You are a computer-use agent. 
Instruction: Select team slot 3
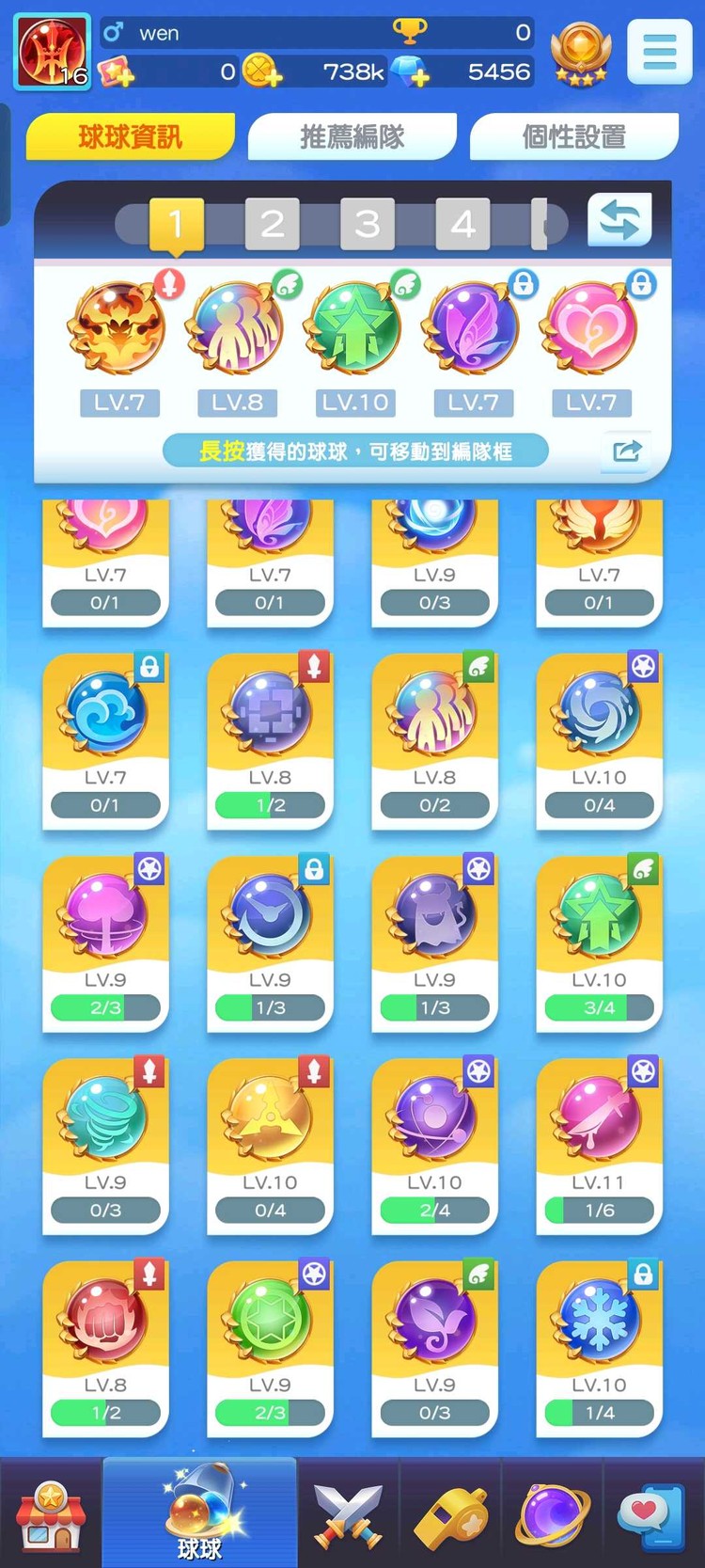click(368, 224)
